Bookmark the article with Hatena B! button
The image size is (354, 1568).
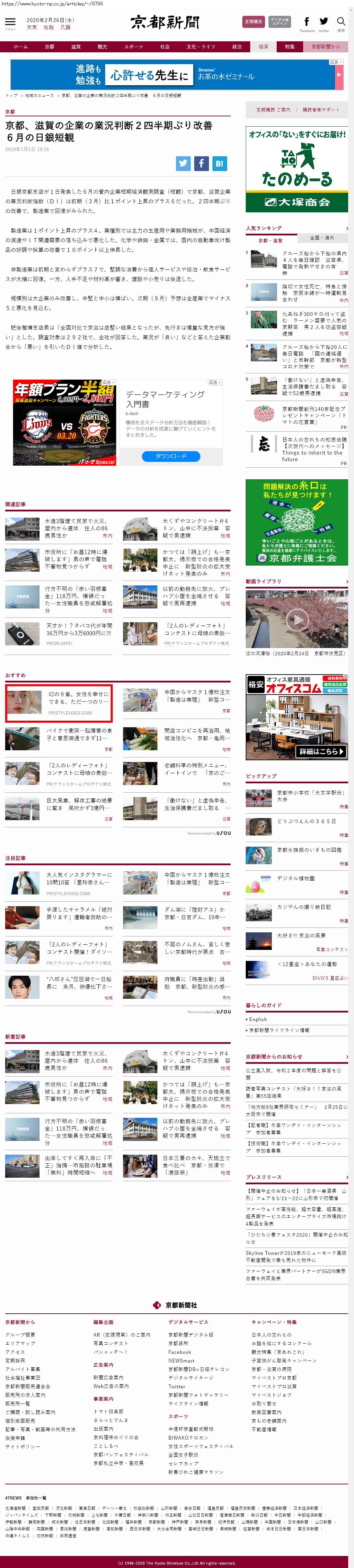coord(220,163)
